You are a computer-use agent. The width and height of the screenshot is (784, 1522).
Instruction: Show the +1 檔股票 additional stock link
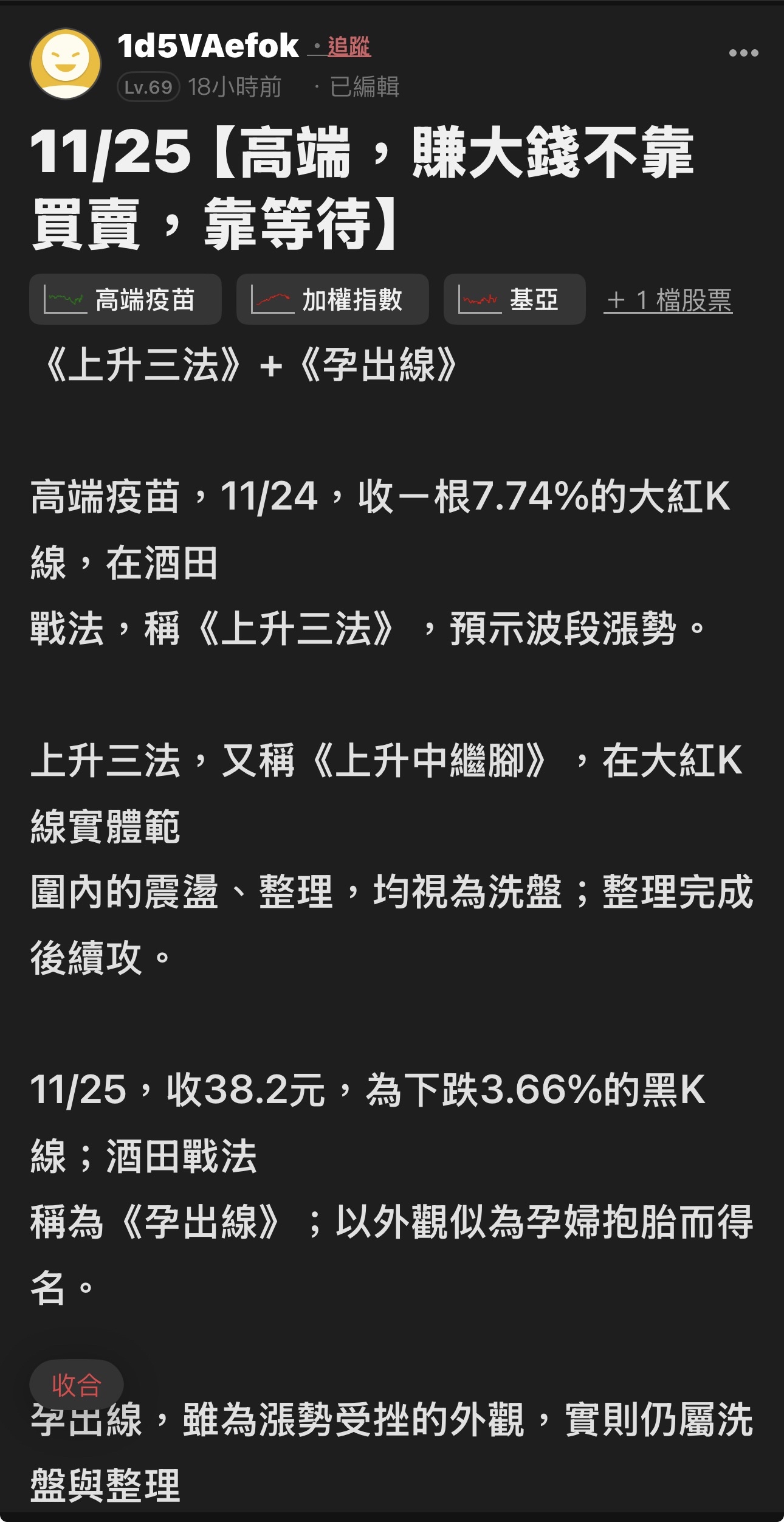tap(668, 300)
